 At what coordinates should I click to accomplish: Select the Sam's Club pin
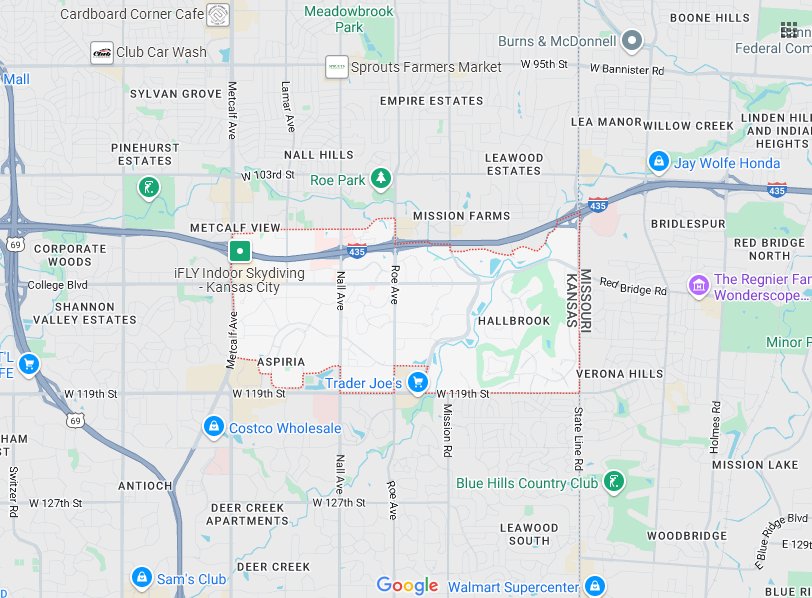pos(142,578)
